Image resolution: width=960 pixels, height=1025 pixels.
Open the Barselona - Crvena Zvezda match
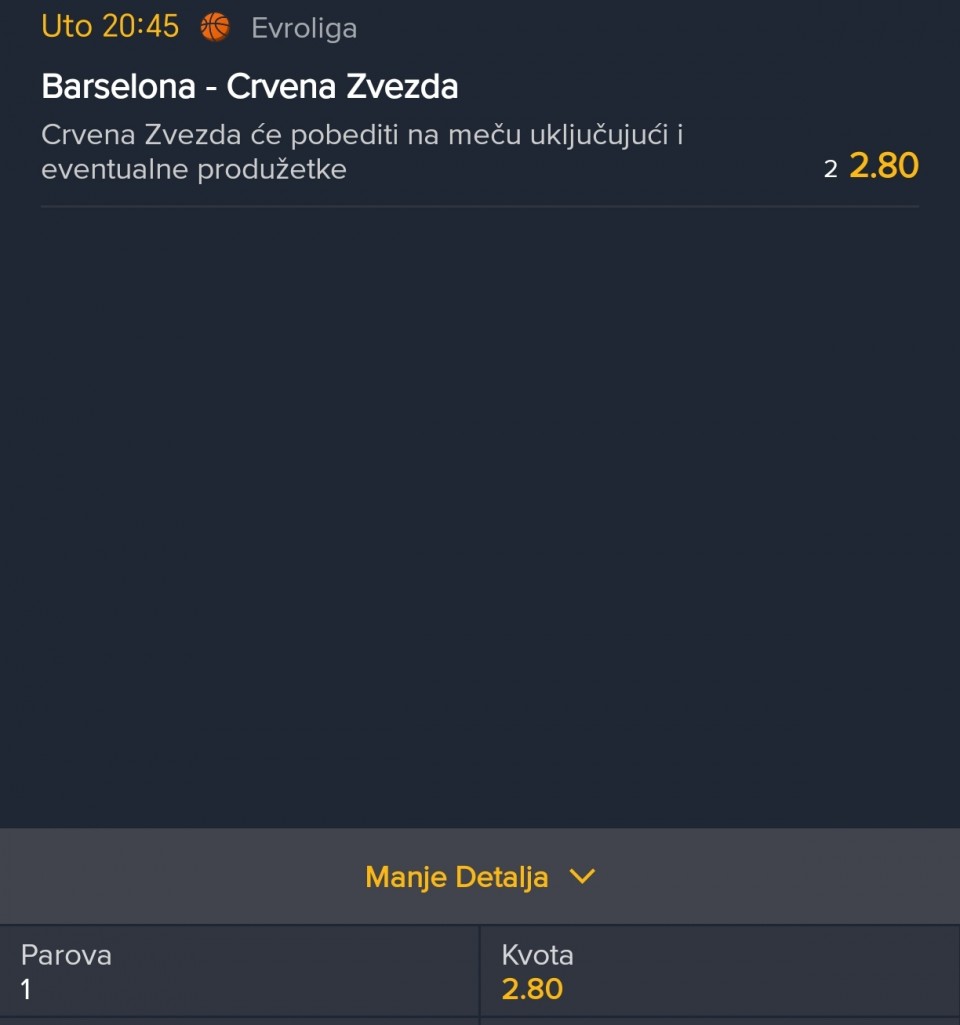click(250, 87)
